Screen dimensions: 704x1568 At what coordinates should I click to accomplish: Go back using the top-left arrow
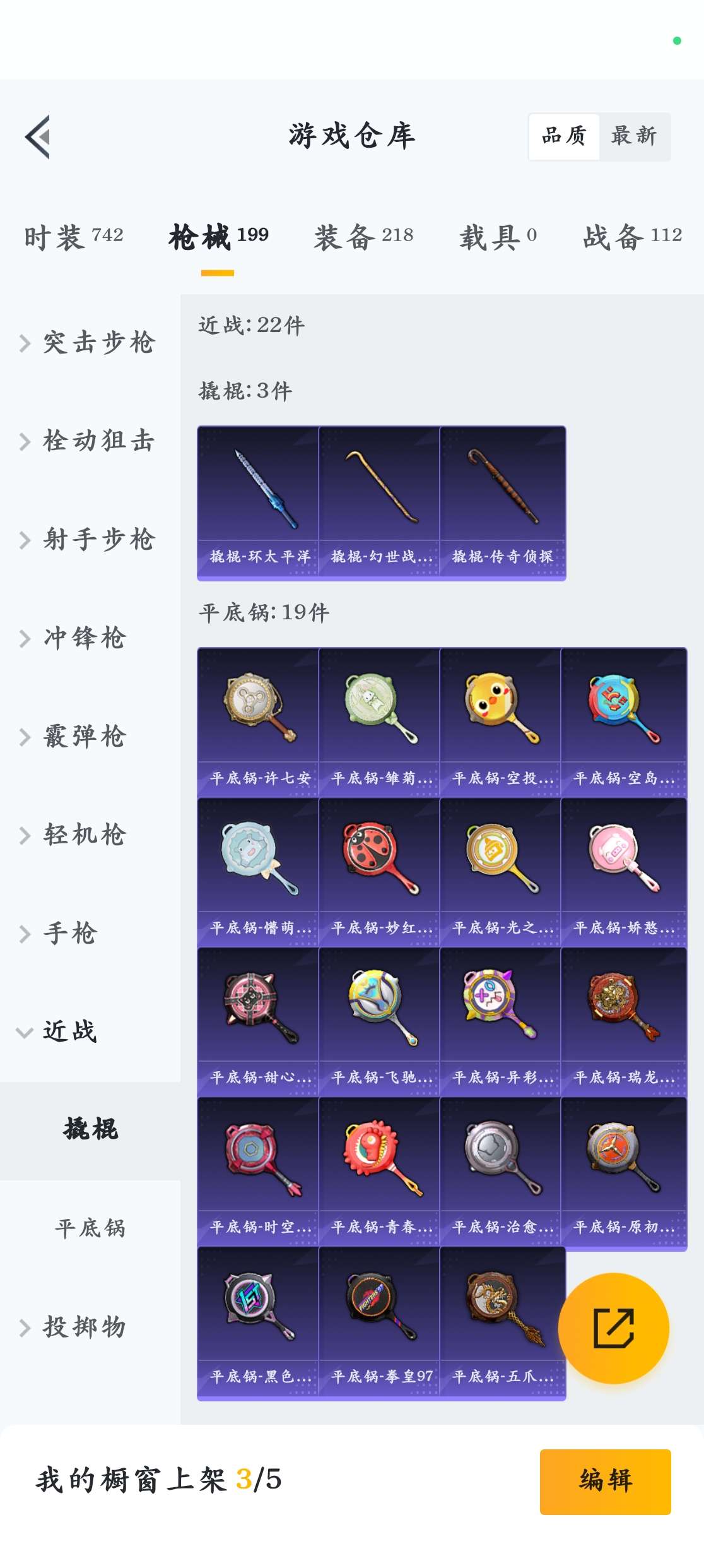coord(38,137)
